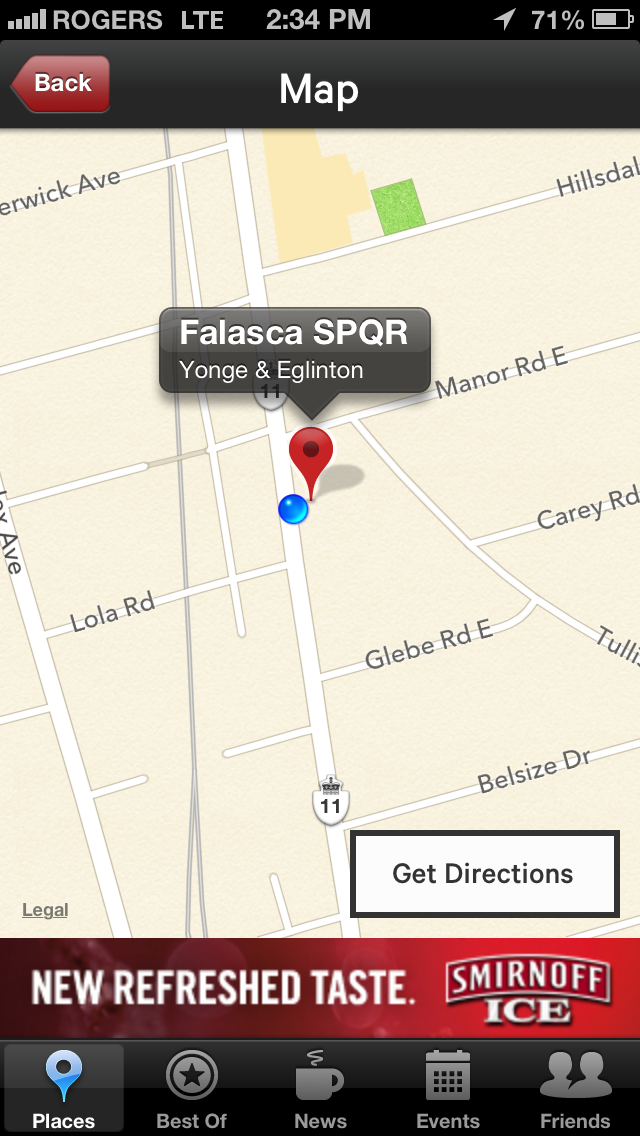
Task: Switch to the Best Of tab
Action: coord(192,1090)
